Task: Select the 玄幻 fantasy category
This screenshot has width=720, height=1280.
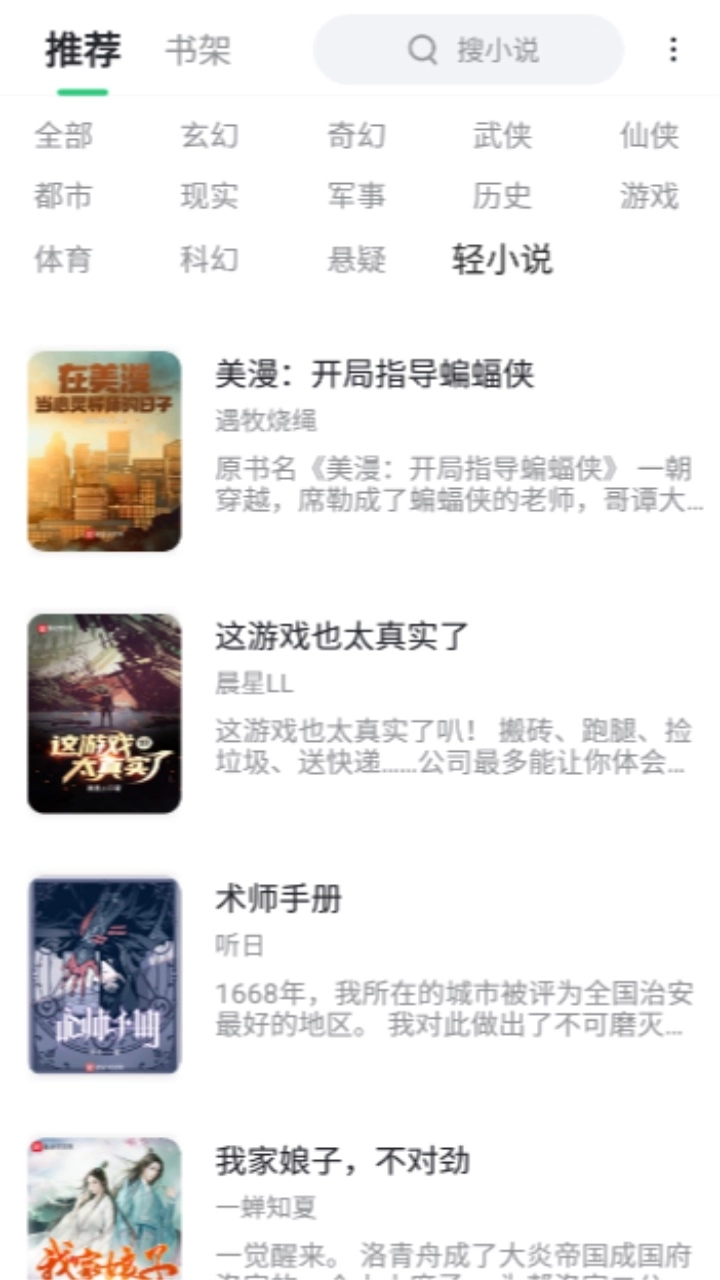Action: tap(208, 137)
